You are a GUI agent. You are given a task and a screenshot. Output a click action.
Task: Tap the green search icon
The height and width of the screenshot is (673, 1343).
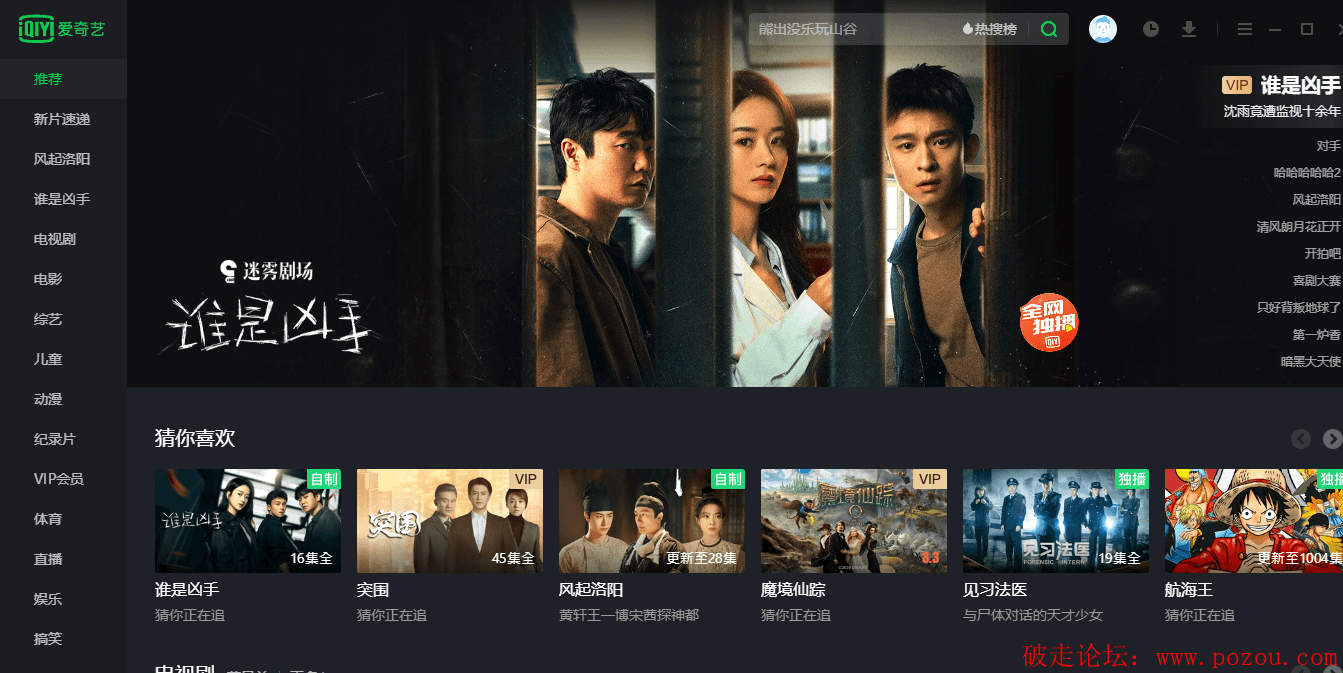coord(1048,29)
